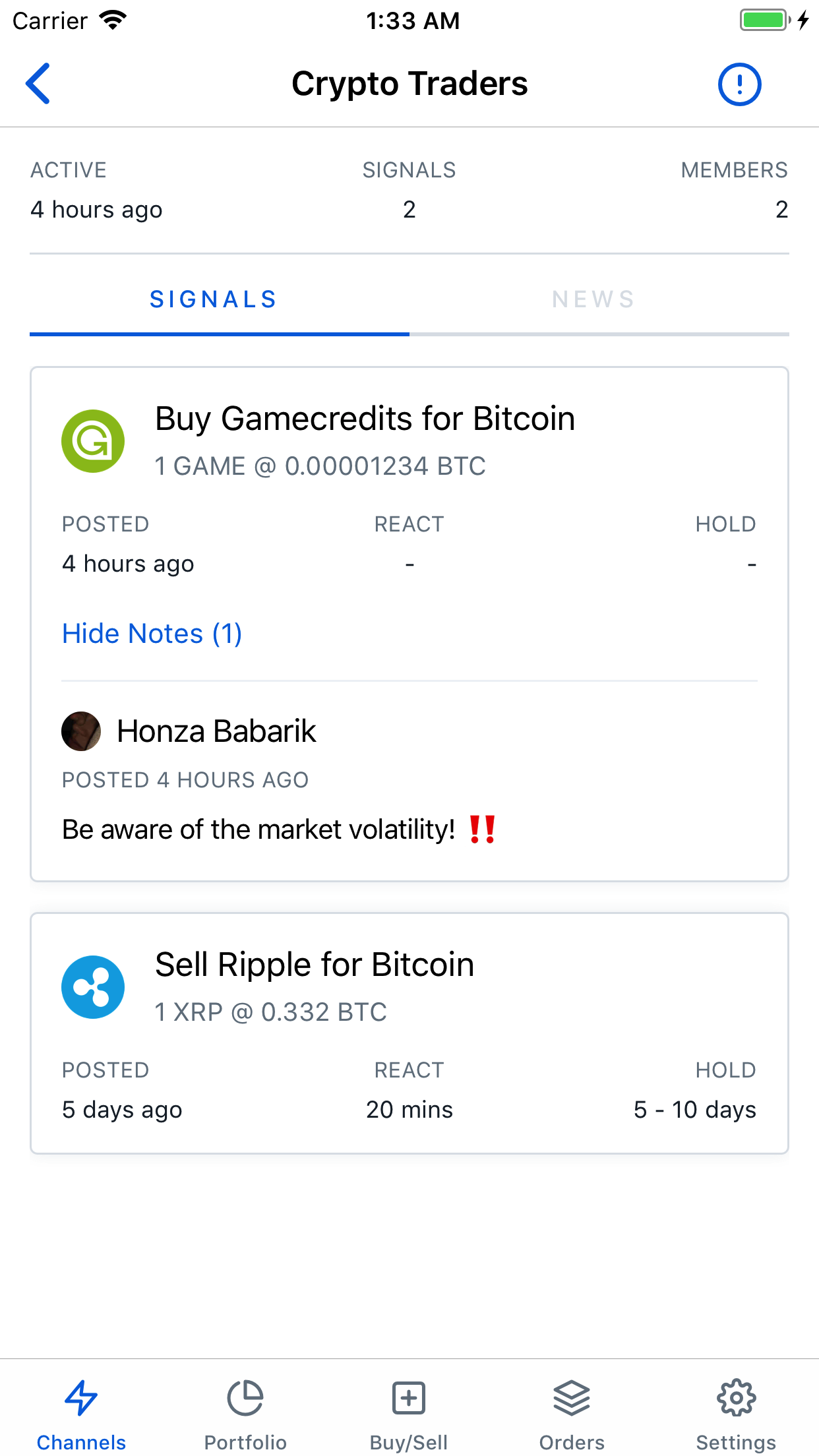Open Settings using the gear icon

pos(737,1397)
